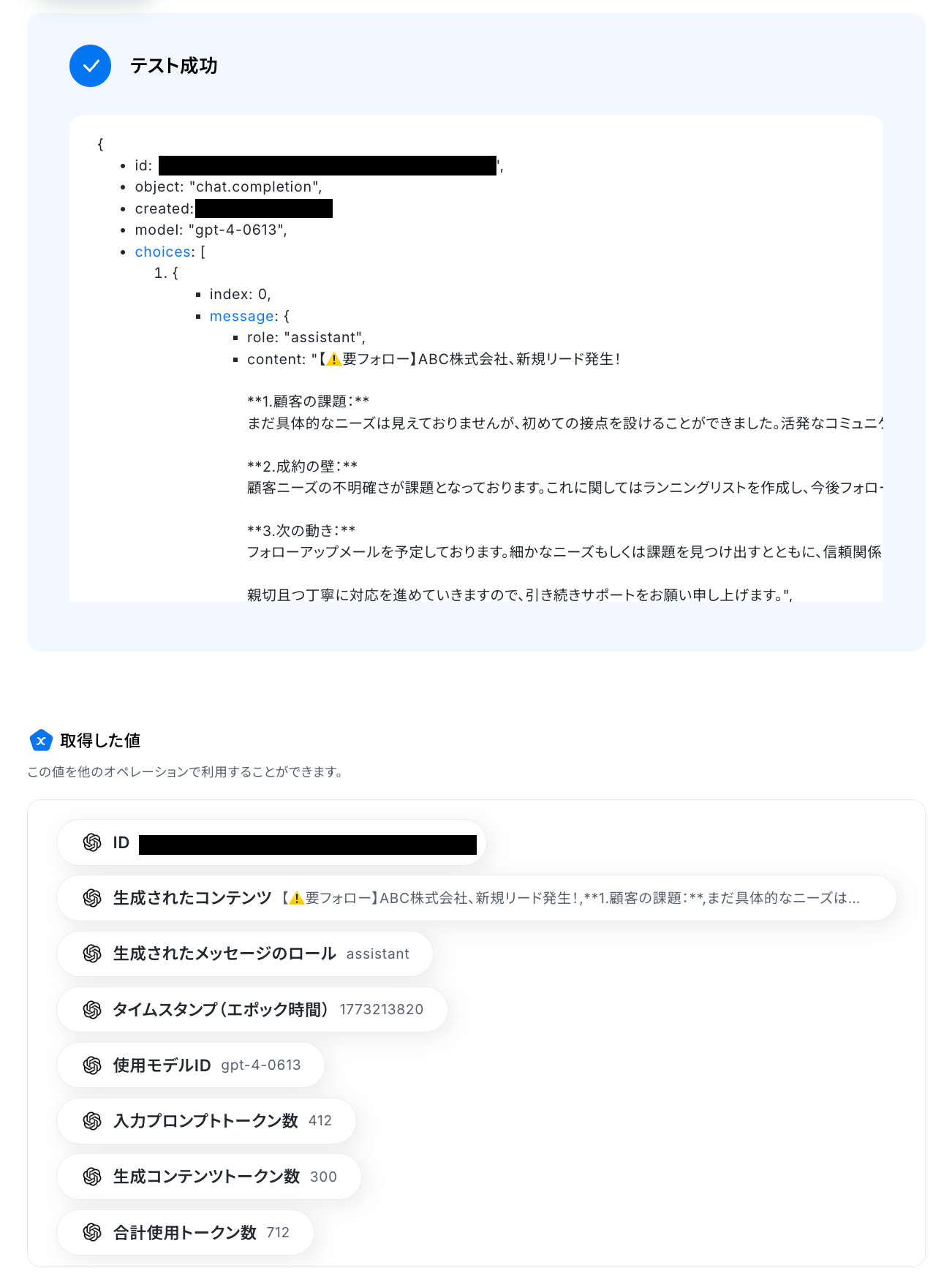Choose the 生成コンテンツトークン数 chip
The height and width of the screenshot is (1287, 952).
pyautogui.click(x=208, y=1177)
